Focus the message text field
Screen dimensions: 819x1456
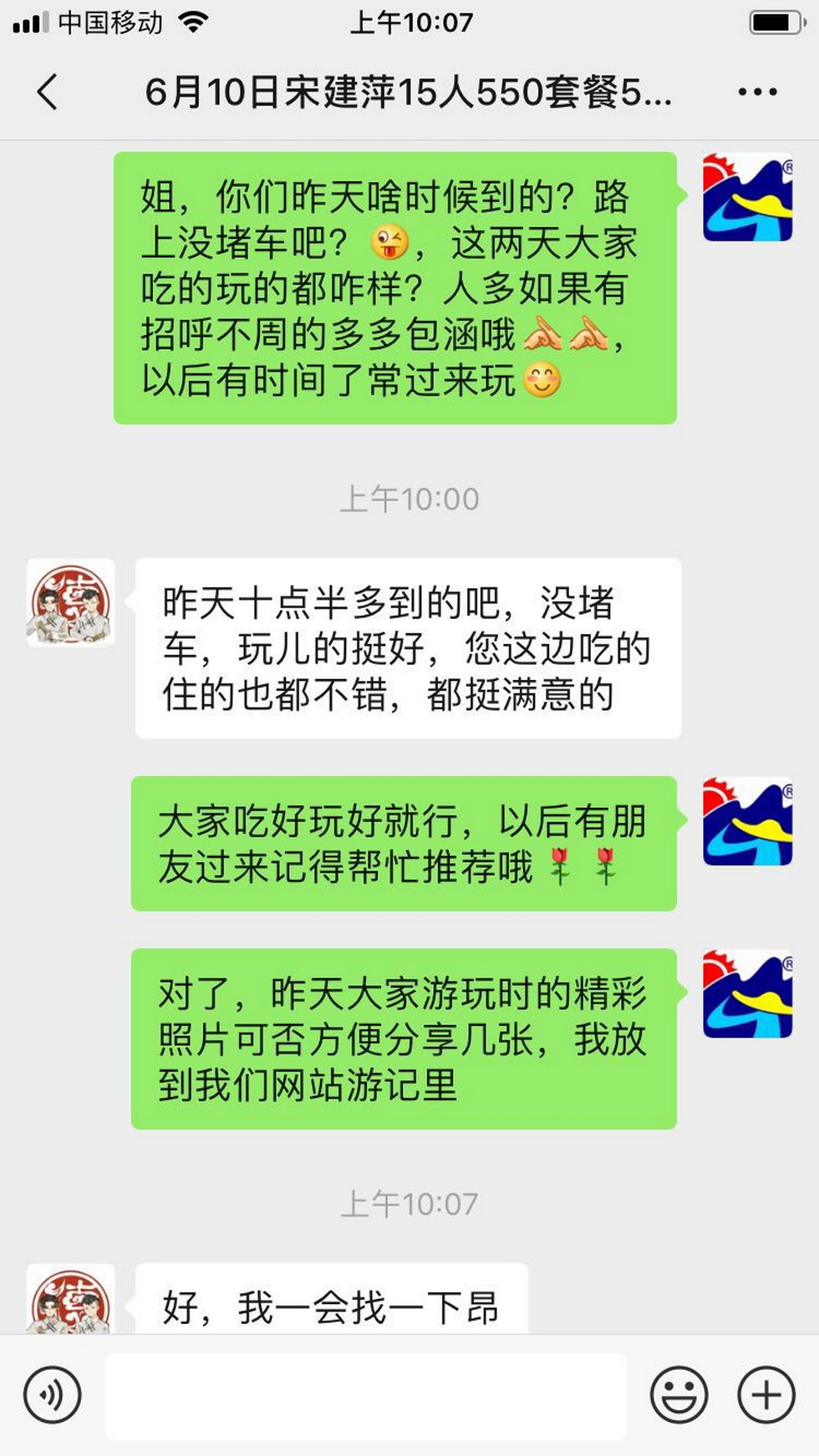coord(365,1394)
